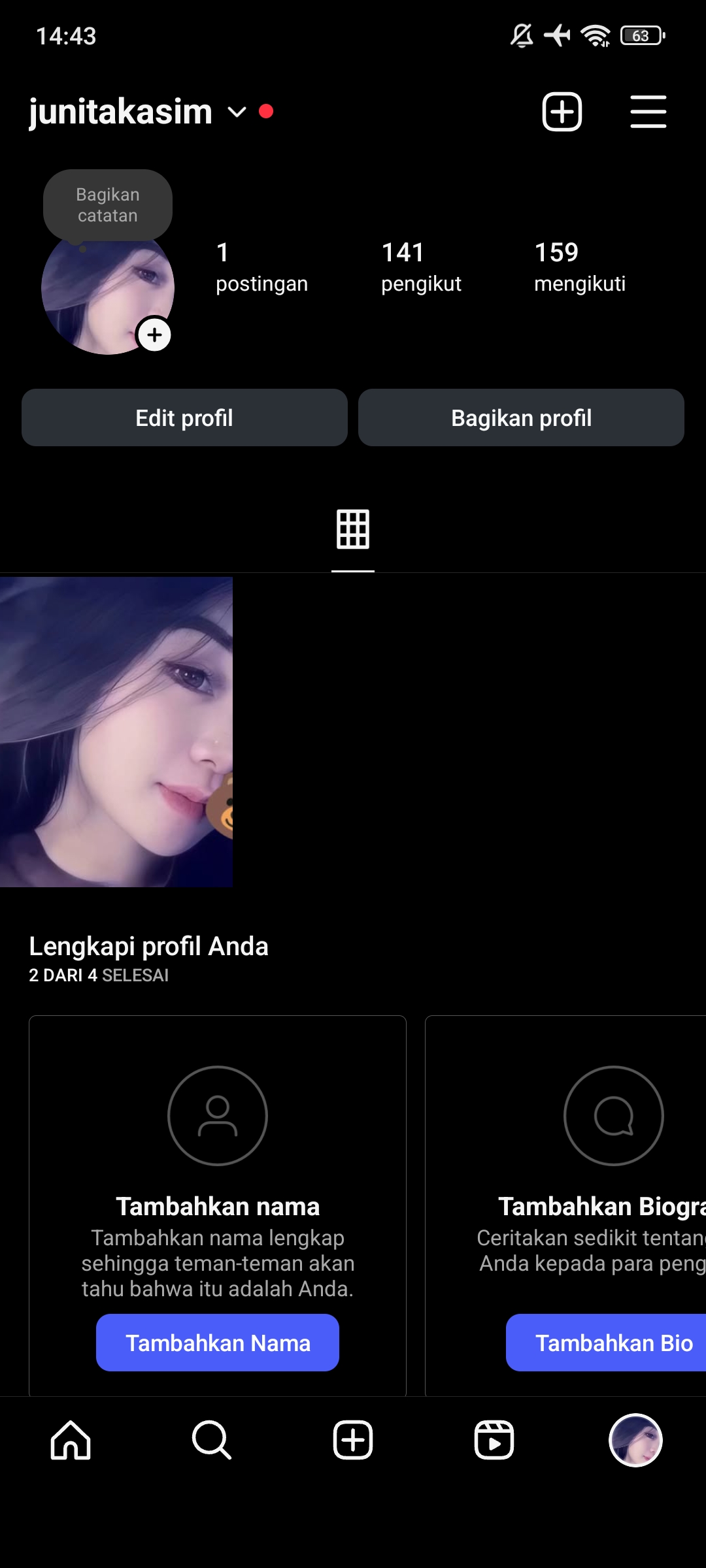The width and height of the screenshot is (706, 1568).
Task: Tap the Tambahkan Nama button
Action: [x=218, y=1343]
